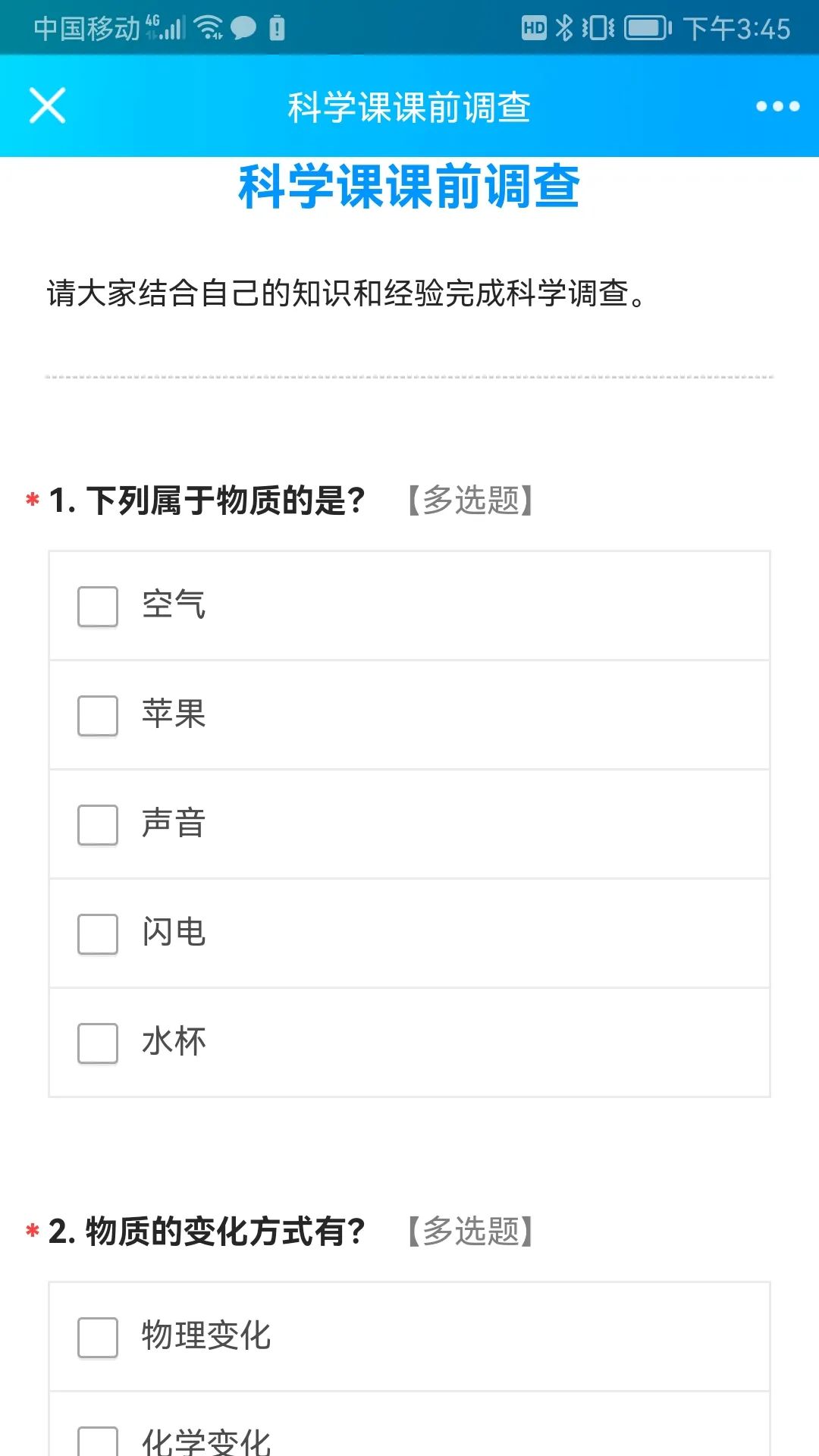
Task: Mark the 闪电 checkbox
Action: tap(98, 934)
